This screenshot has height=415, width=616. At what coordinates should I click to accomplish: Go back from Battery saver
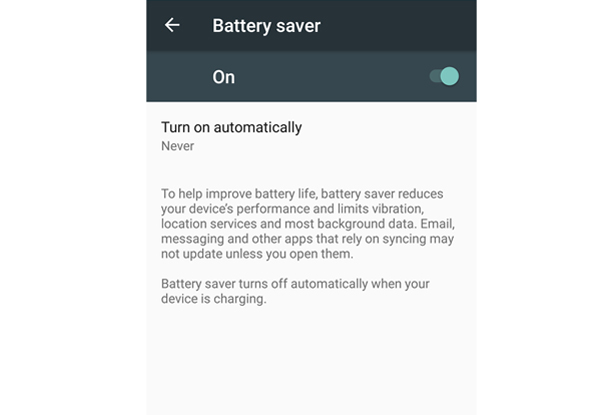(173, 26)
